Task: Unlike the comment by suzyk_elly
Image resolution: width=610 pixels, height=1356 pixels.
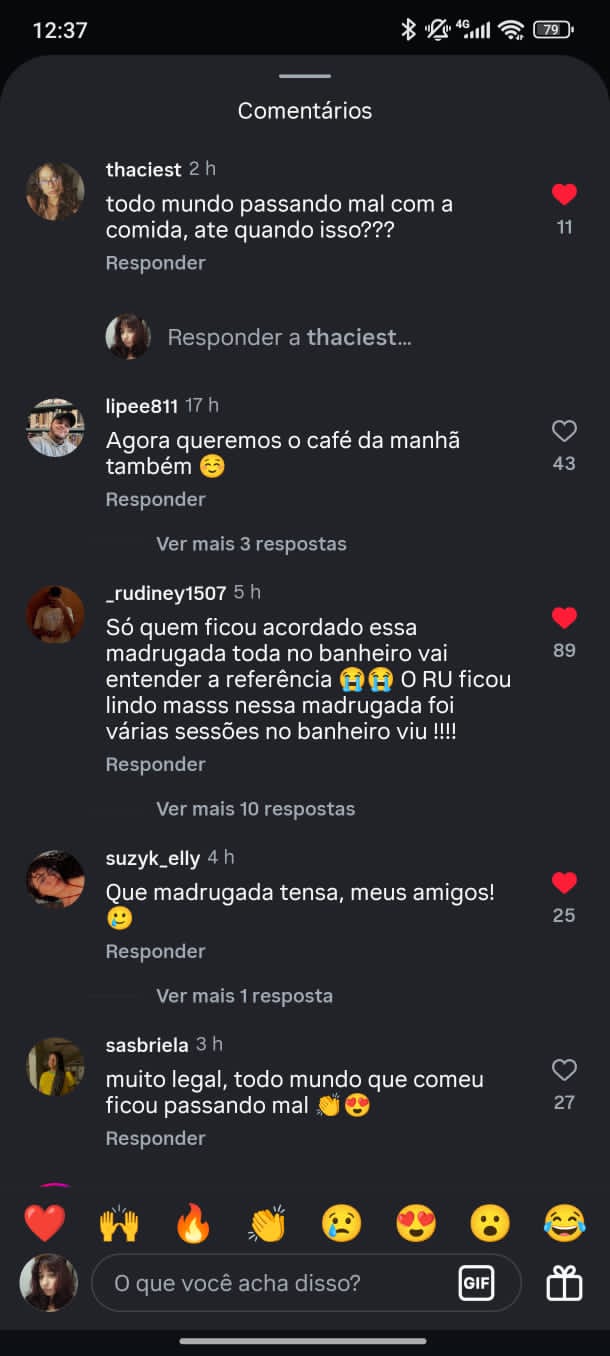Action: [x=564, y=883]
